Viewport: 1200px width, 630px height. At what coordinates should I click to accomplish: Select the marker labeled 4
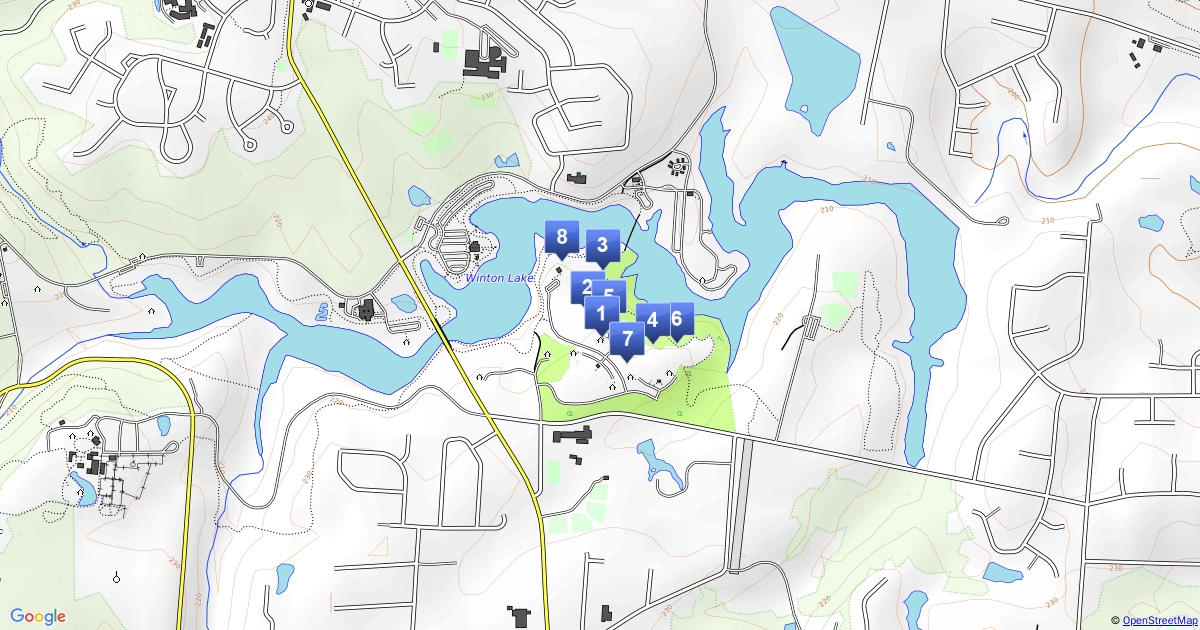653,321
